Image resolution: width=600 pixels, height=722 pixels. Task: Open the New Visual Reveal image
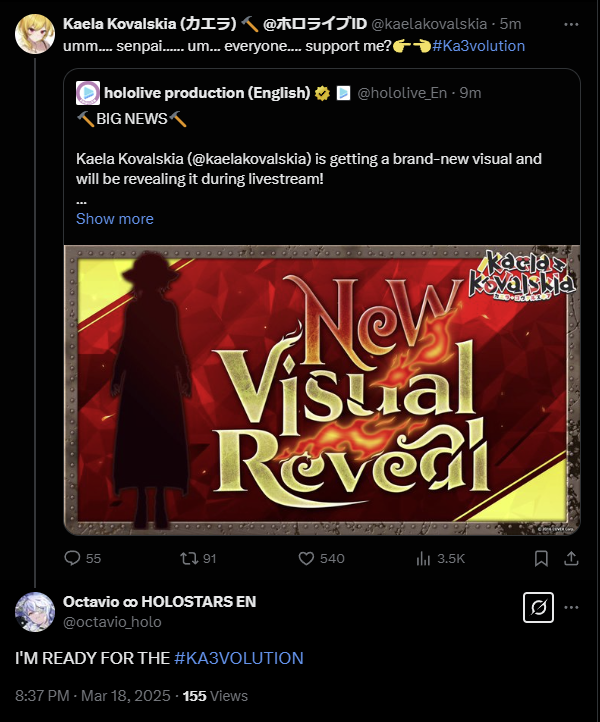[321, 389]
